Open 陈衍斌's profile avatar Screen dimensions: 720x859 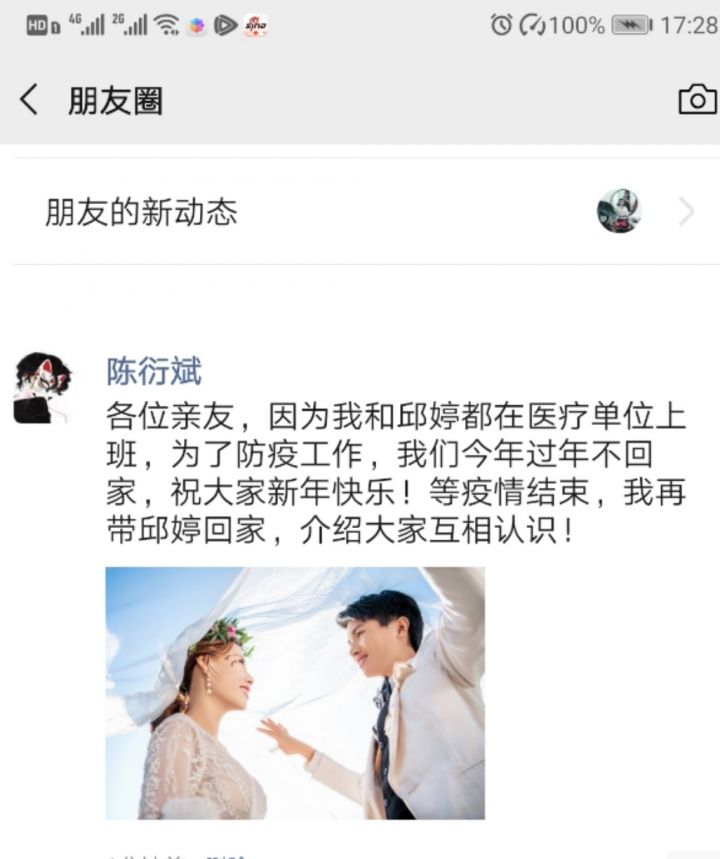tap(41, 388)
